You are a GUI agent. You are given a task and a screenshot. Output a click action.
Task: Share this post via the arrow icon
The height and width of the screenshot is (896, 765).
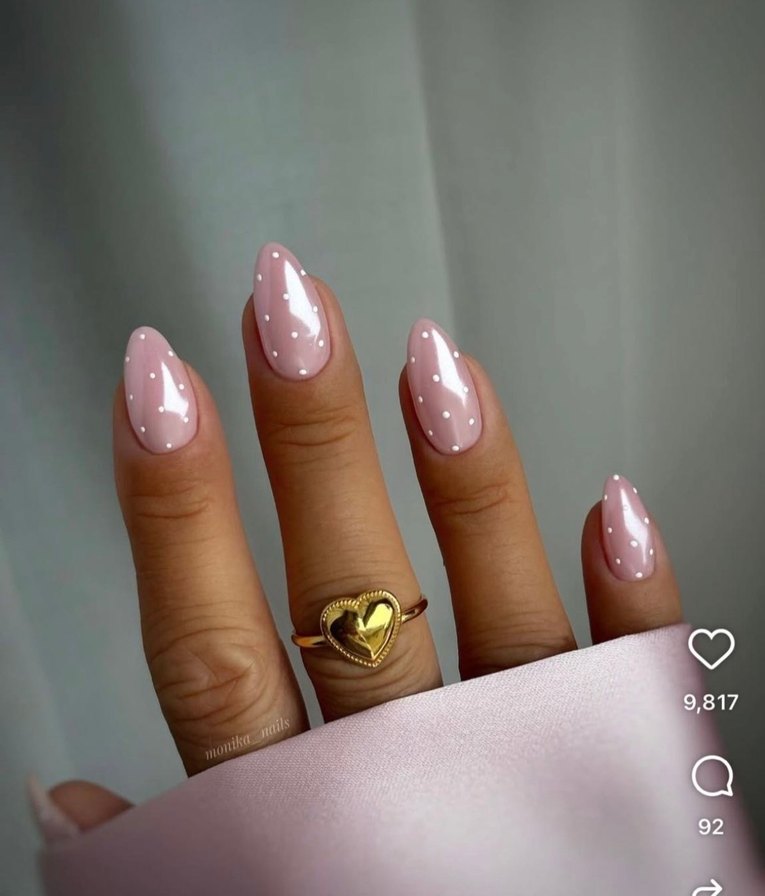click(708, 887)
